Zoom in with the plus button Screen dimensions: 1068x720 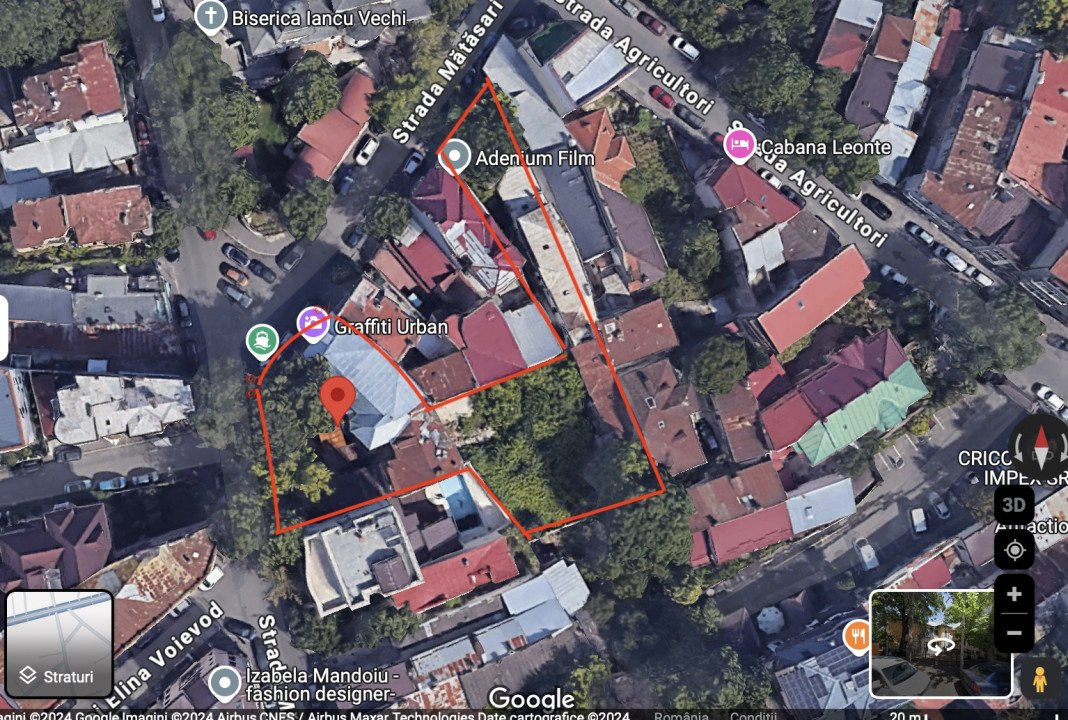pyautogui.click(x=1014, y=595)
